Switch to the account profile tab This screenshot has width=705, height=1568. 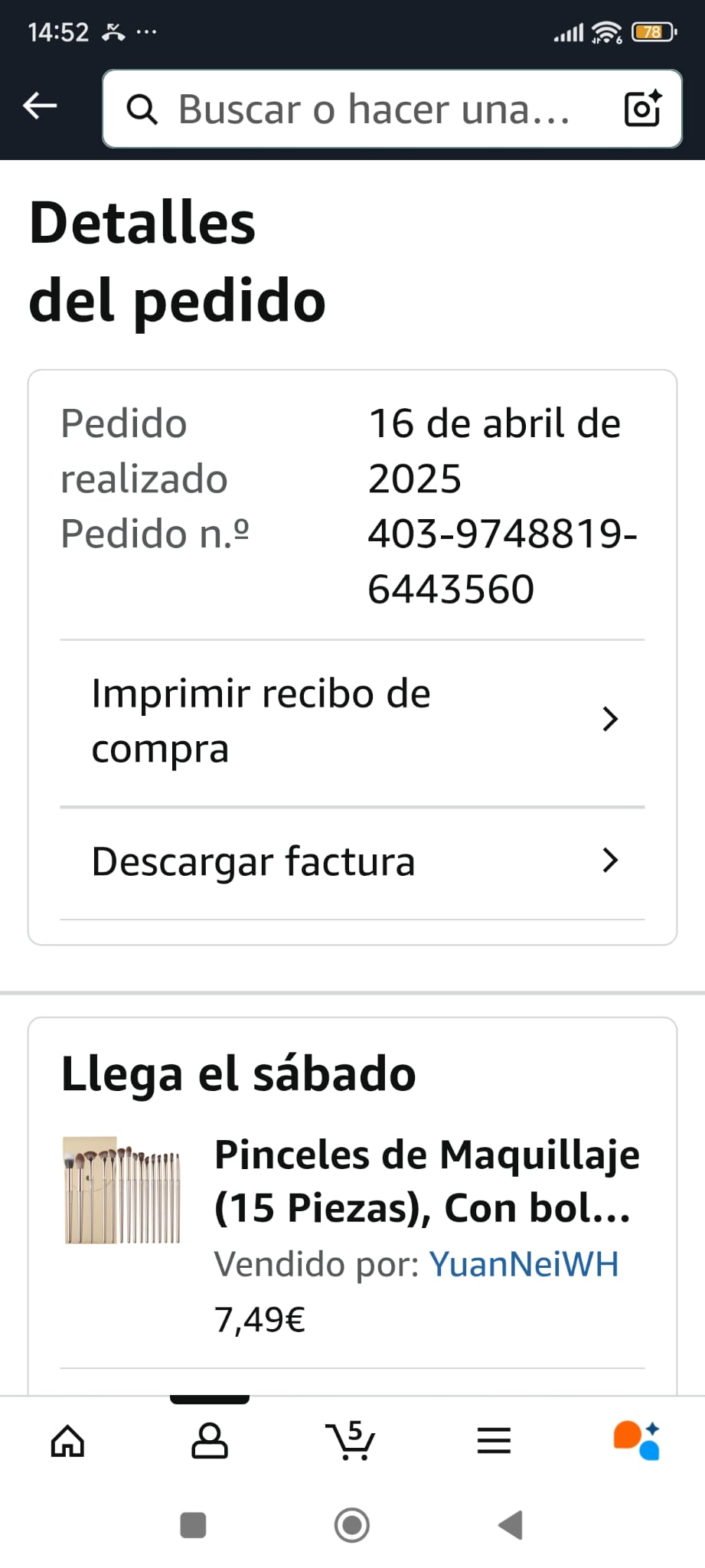[209, 1441]
